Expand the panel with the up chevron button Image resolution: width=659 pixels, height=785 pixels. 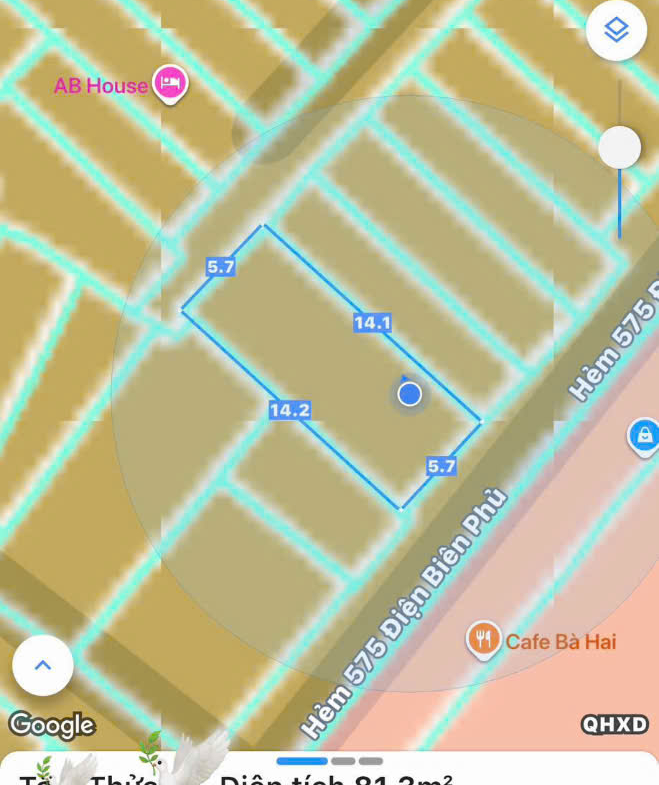click(42, 665)
